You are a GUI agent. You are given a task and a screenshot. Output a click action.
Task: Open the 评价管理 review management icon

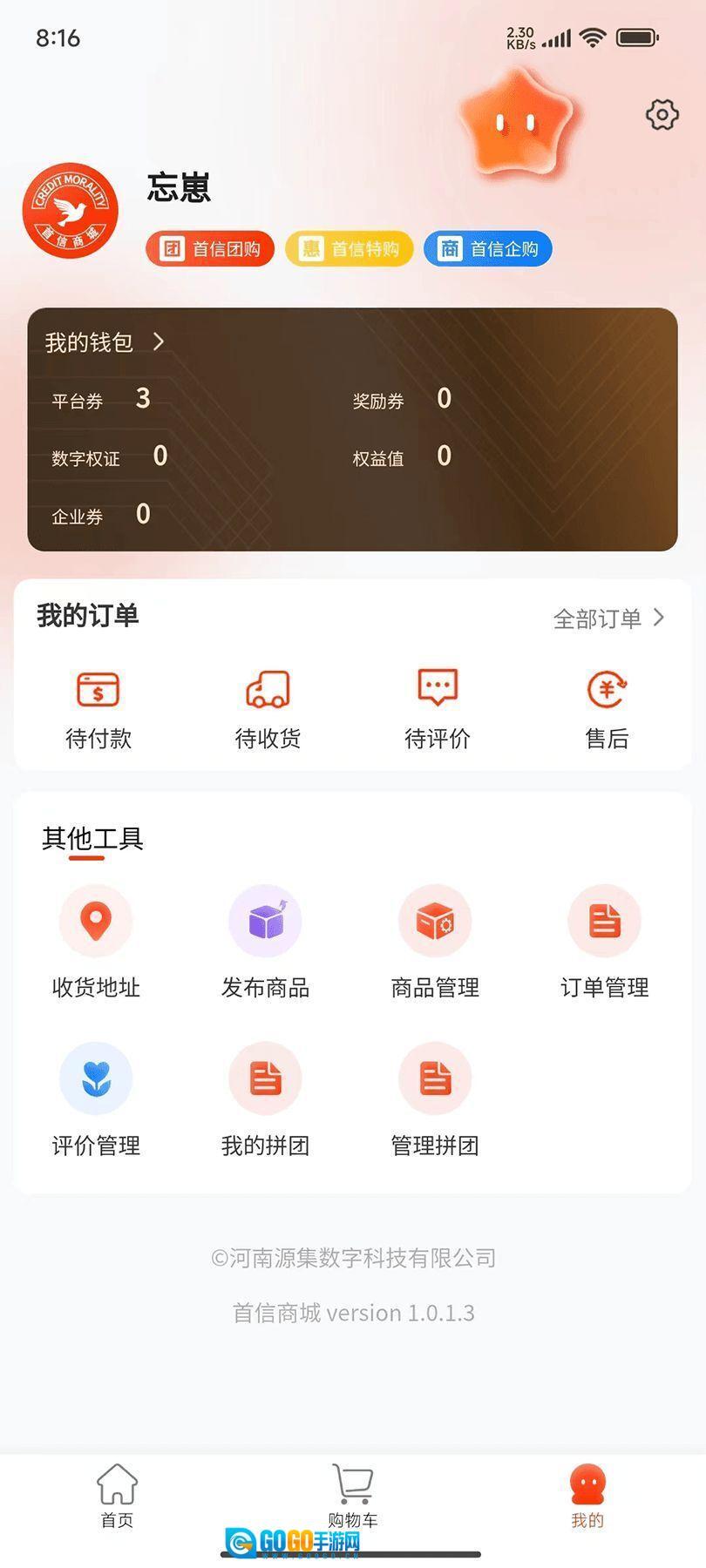coord(96,1078)
